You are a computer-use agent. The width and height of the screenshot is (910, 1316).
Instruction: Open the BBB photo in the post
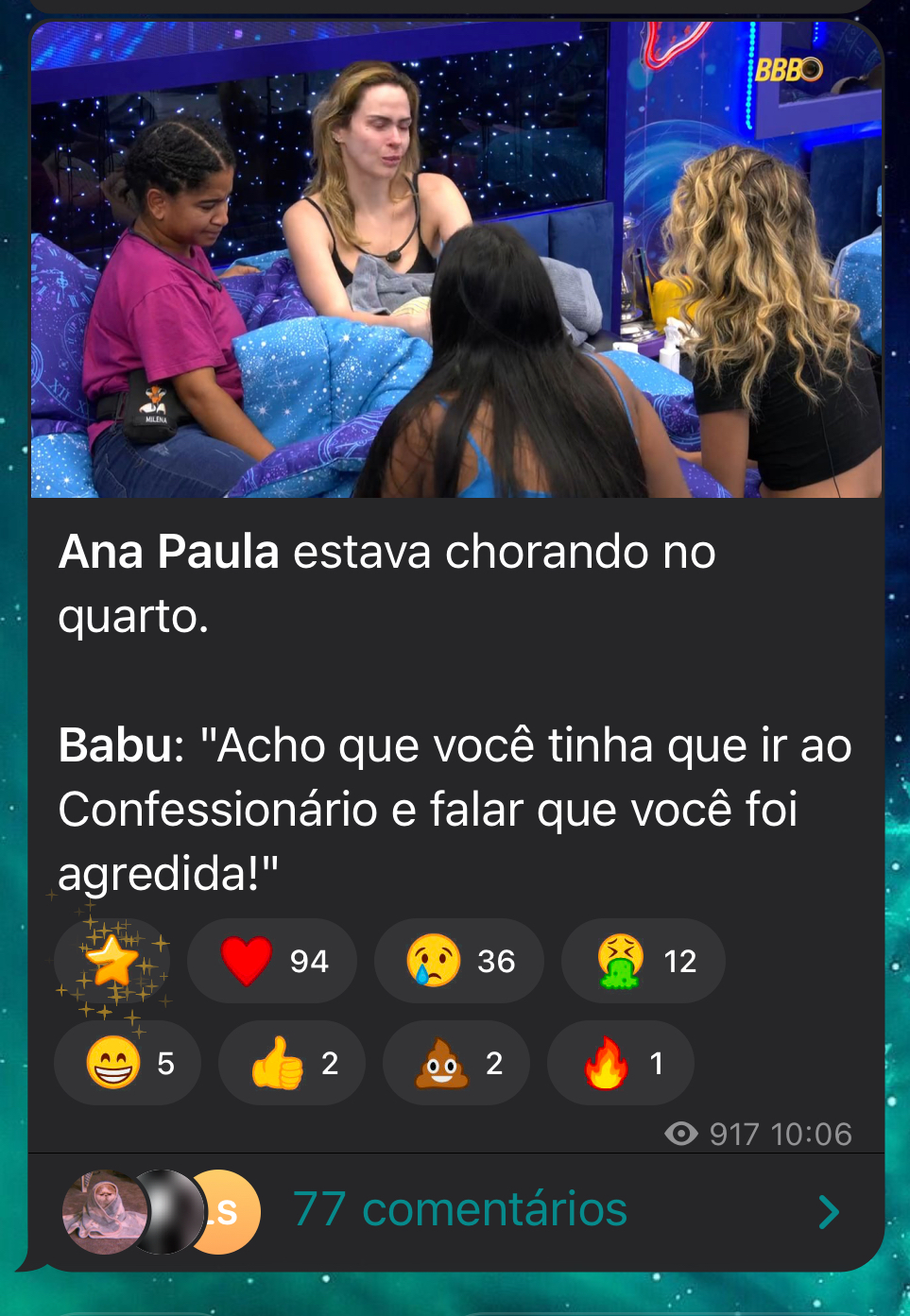pos(456,260)
